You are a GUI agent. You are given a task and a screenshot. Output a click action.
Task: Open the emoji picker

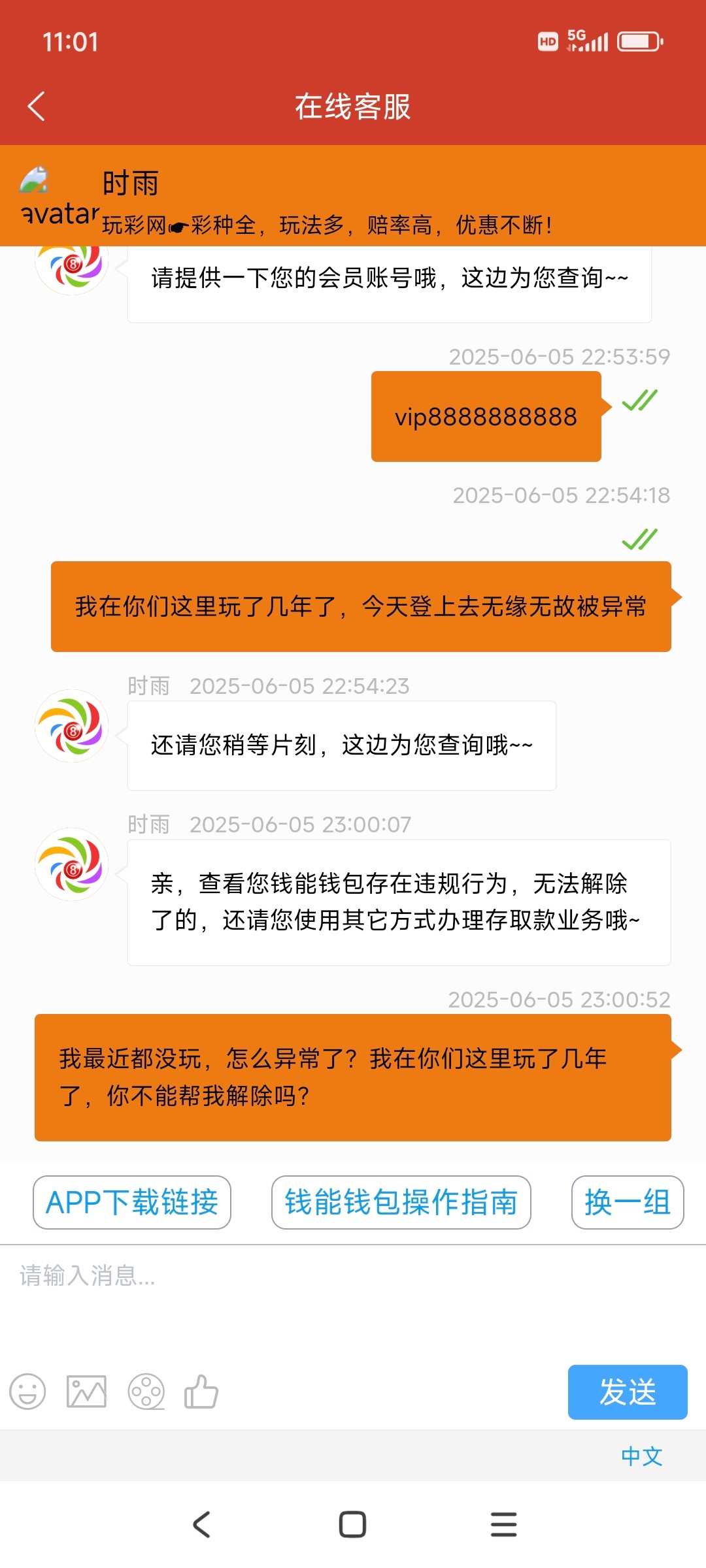(x=27, y=1392)
